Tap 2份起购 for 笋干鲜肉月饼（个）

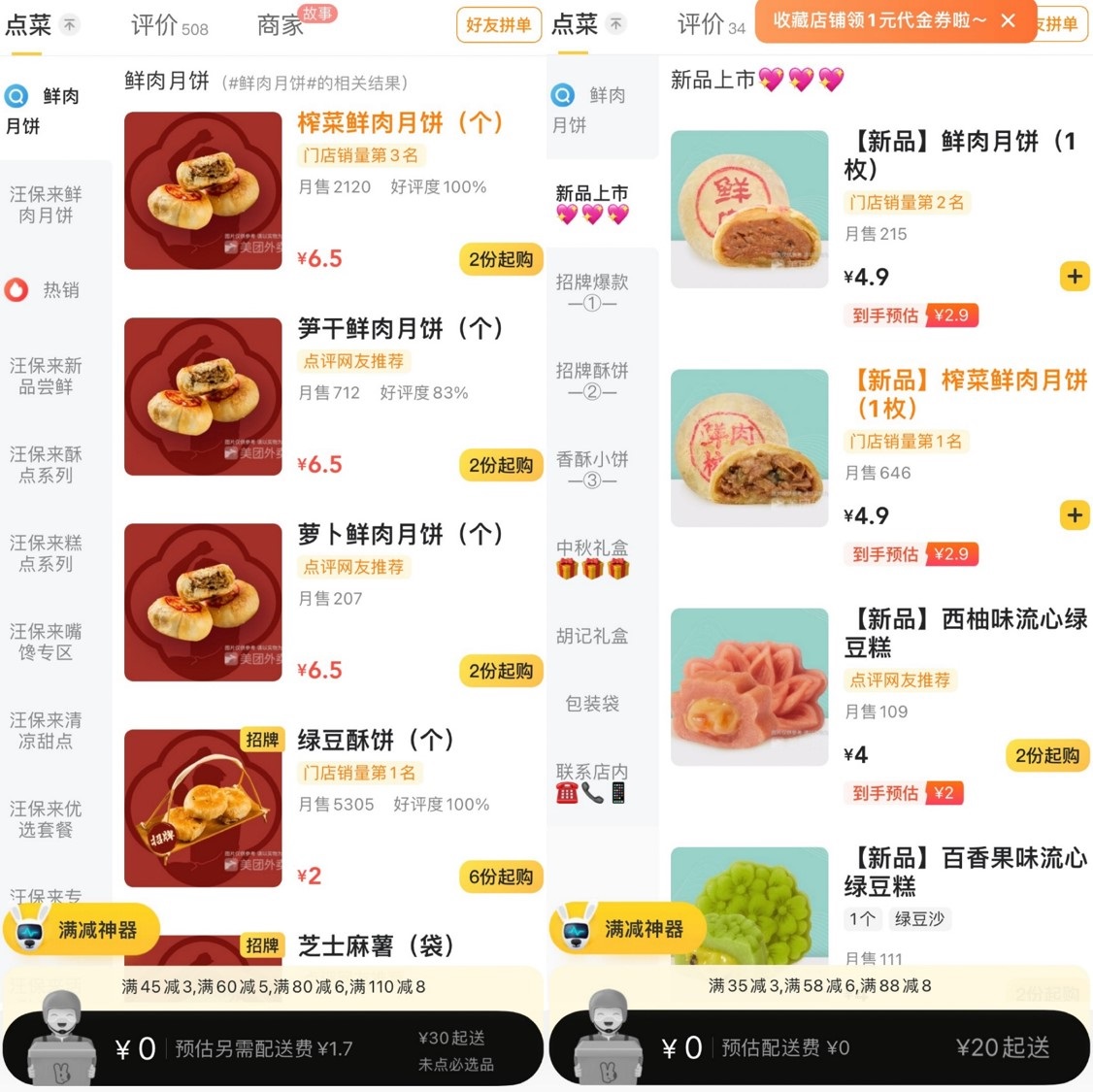501,465
